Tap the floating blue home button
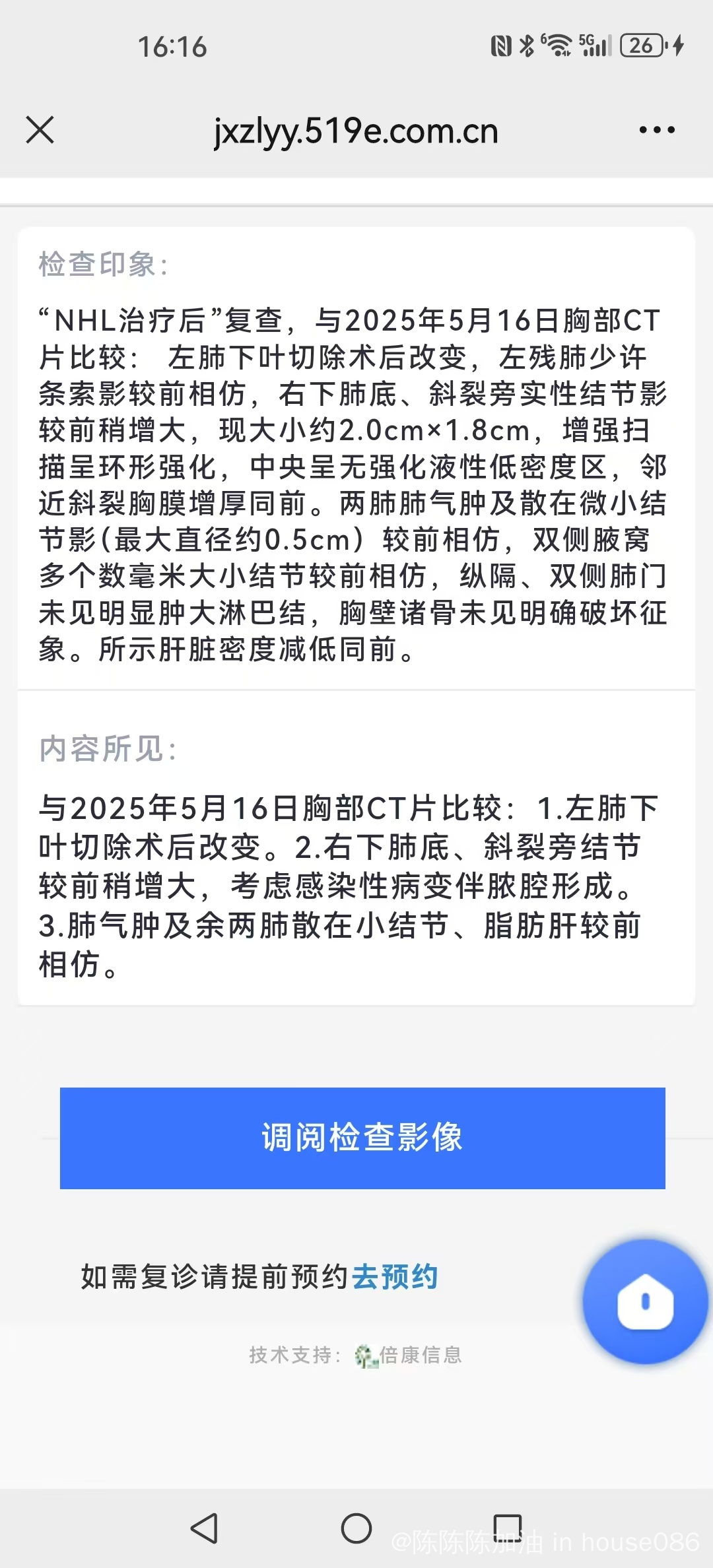The image size is (713, 1568). tap(645, 1301)
